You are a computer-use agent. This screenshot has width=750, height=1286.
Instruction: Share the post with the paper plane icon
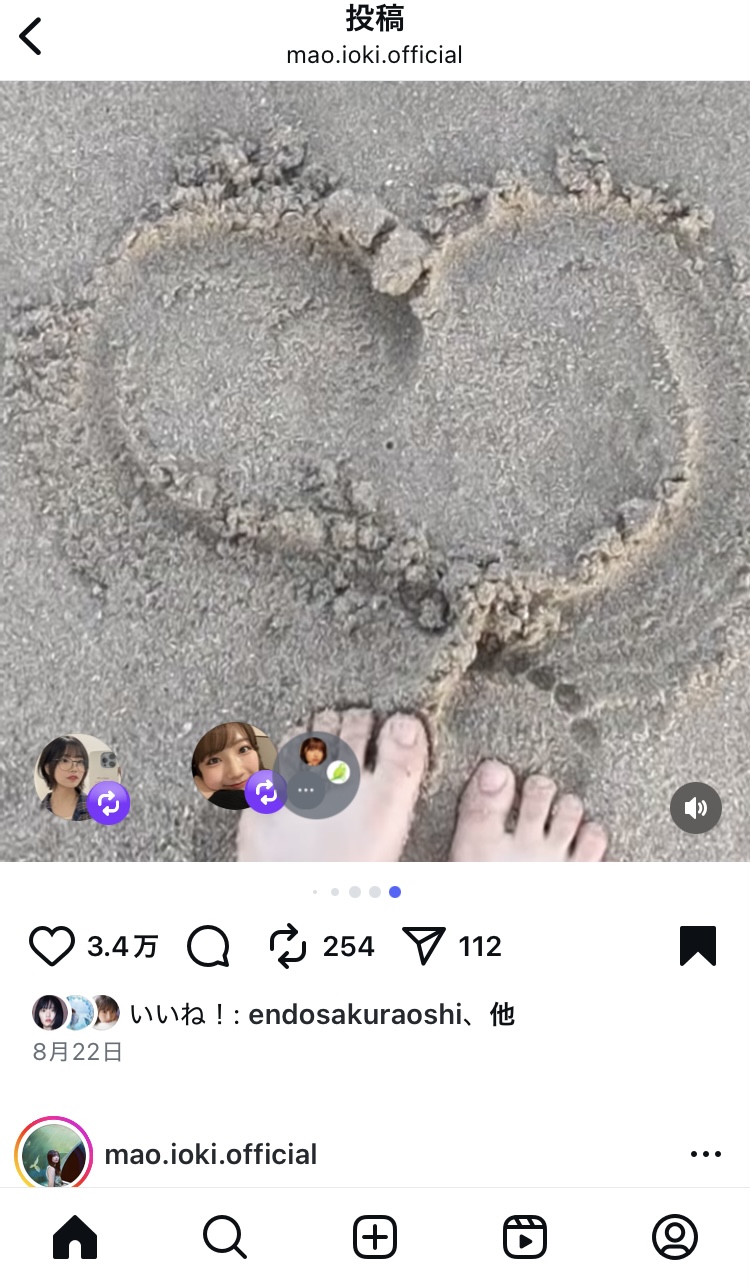(424, 946)
